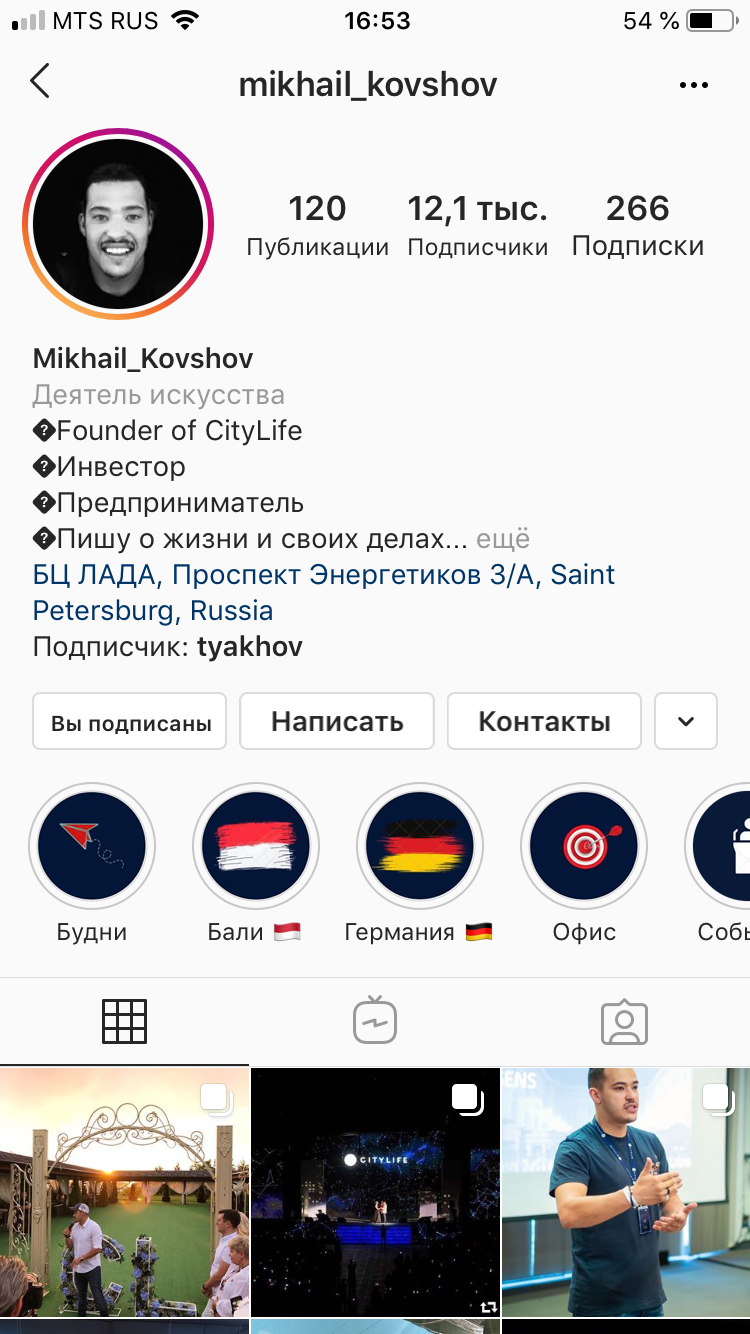Switch to the posts grid tab

(x=125, y=1022)
